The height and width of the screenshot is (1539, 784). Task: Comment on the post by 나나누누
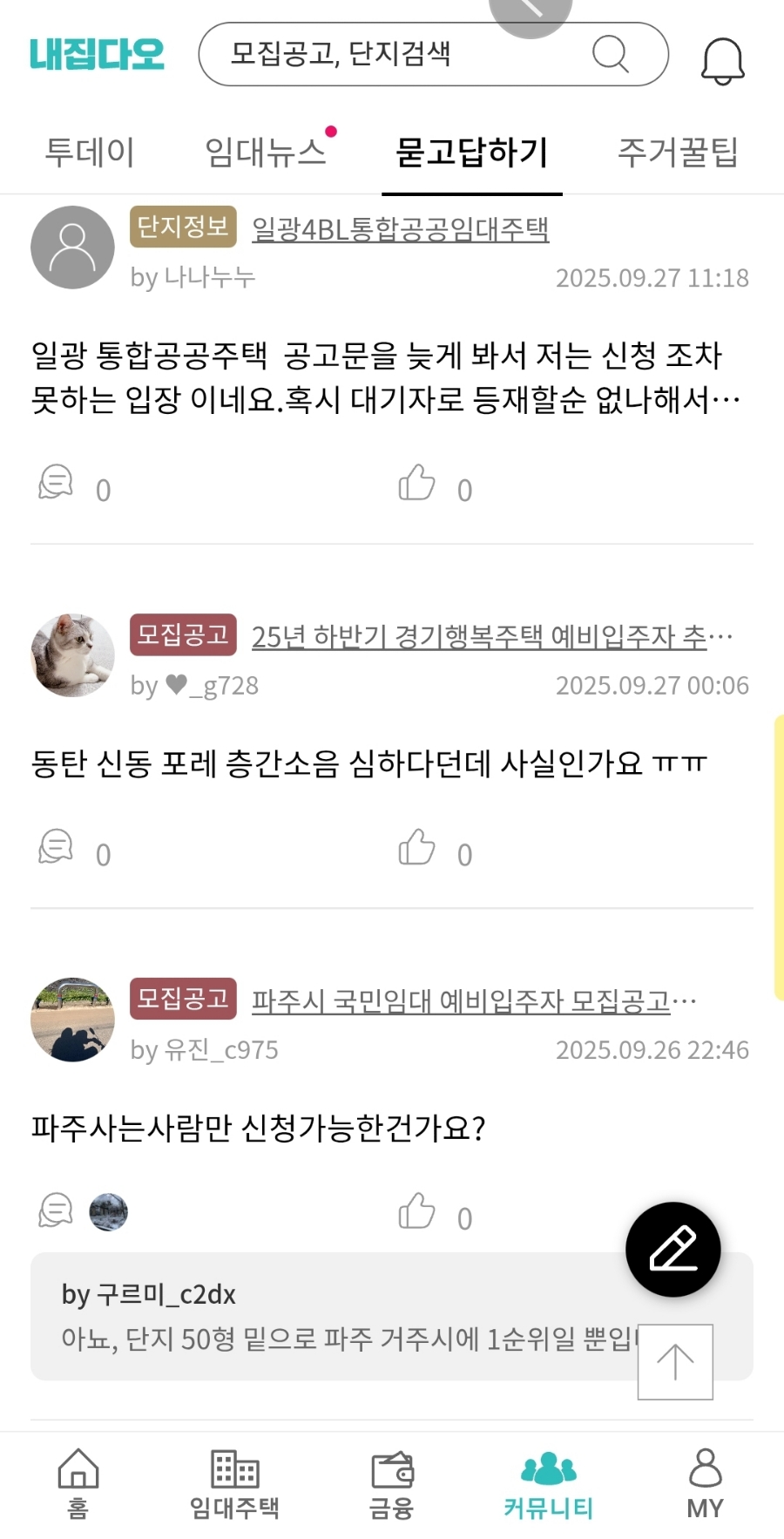pos(57,483)
